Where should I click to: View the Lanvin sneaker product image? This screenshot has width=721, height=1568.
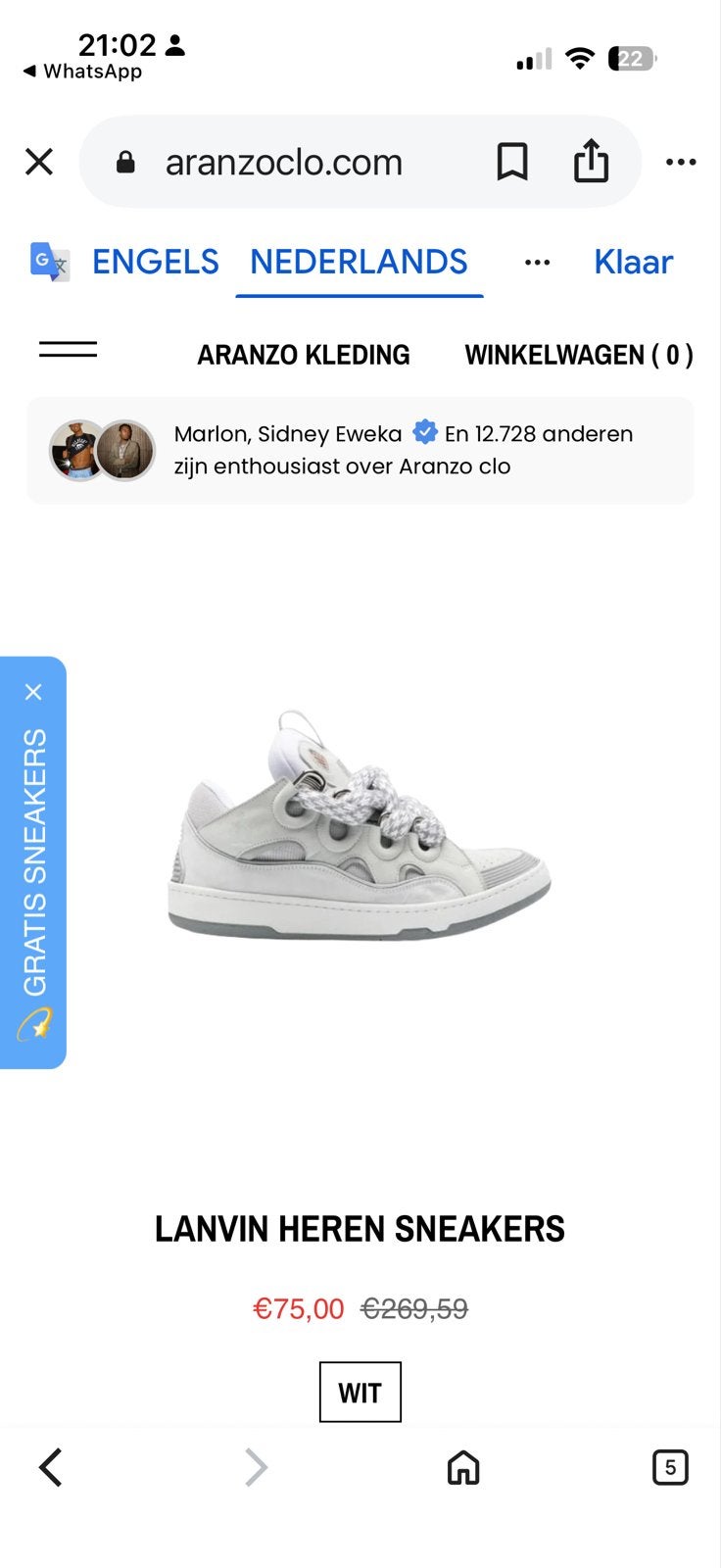[x=360, y=825]
